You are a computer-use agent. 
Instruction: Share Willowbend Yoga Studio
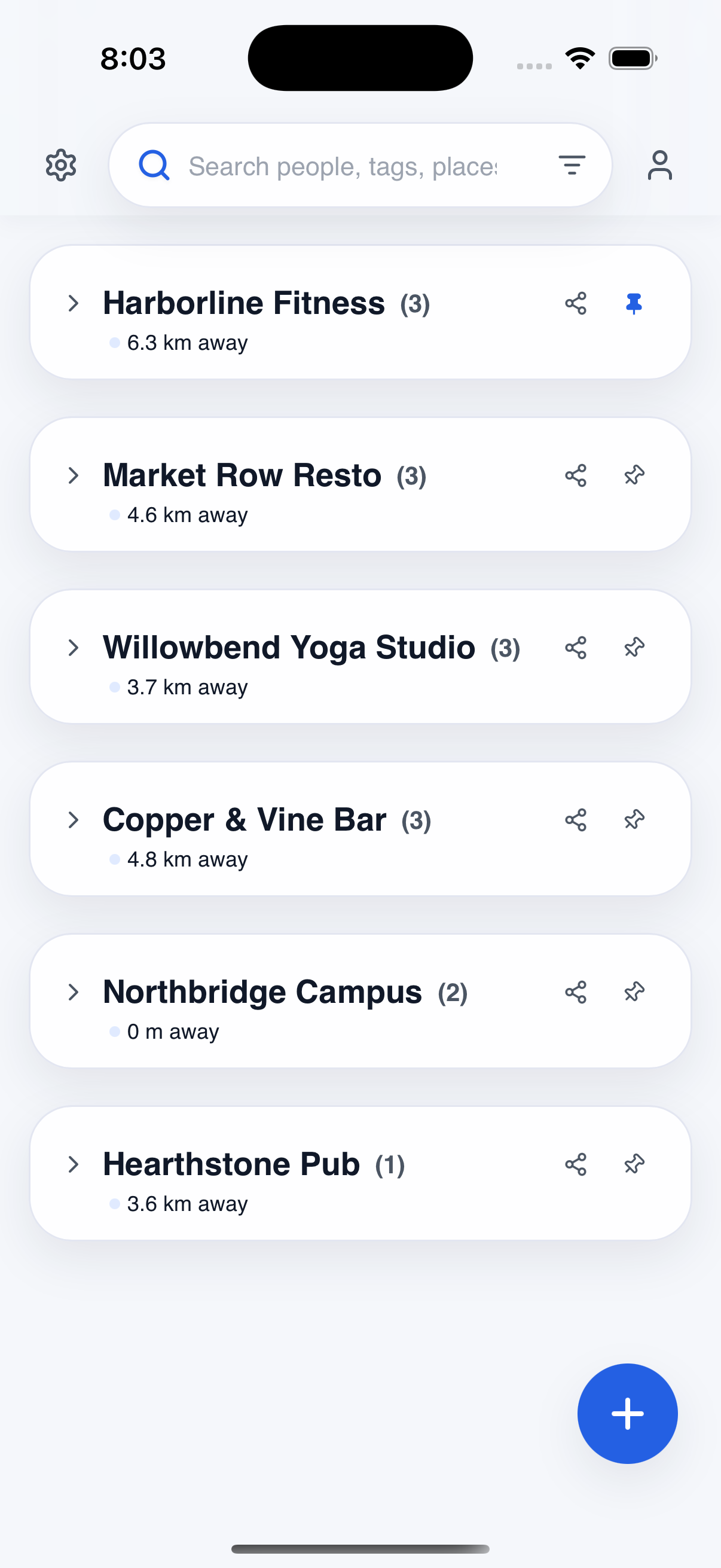[576, 648]
